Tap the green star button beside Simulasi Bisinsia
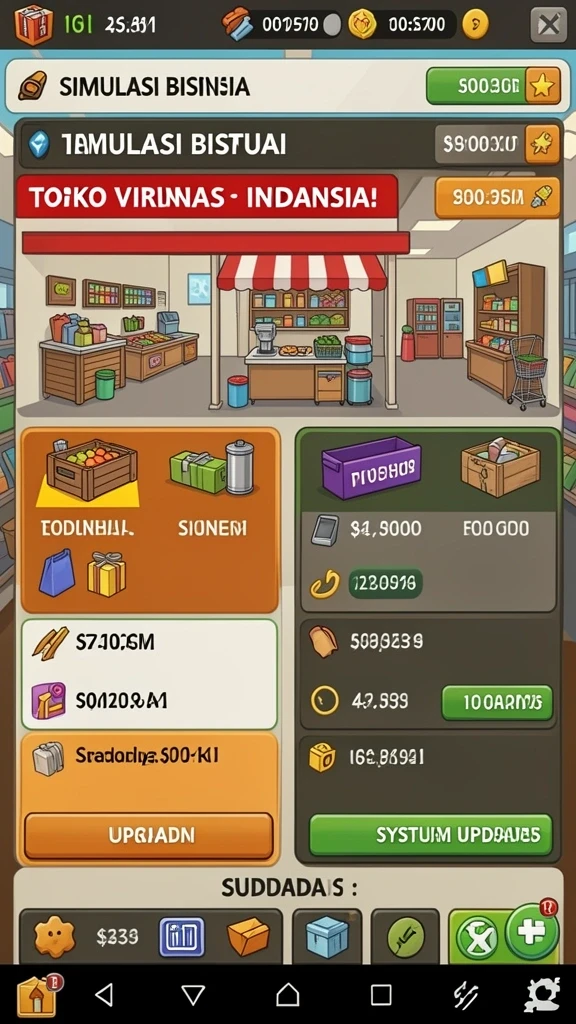 coord(494,86)
